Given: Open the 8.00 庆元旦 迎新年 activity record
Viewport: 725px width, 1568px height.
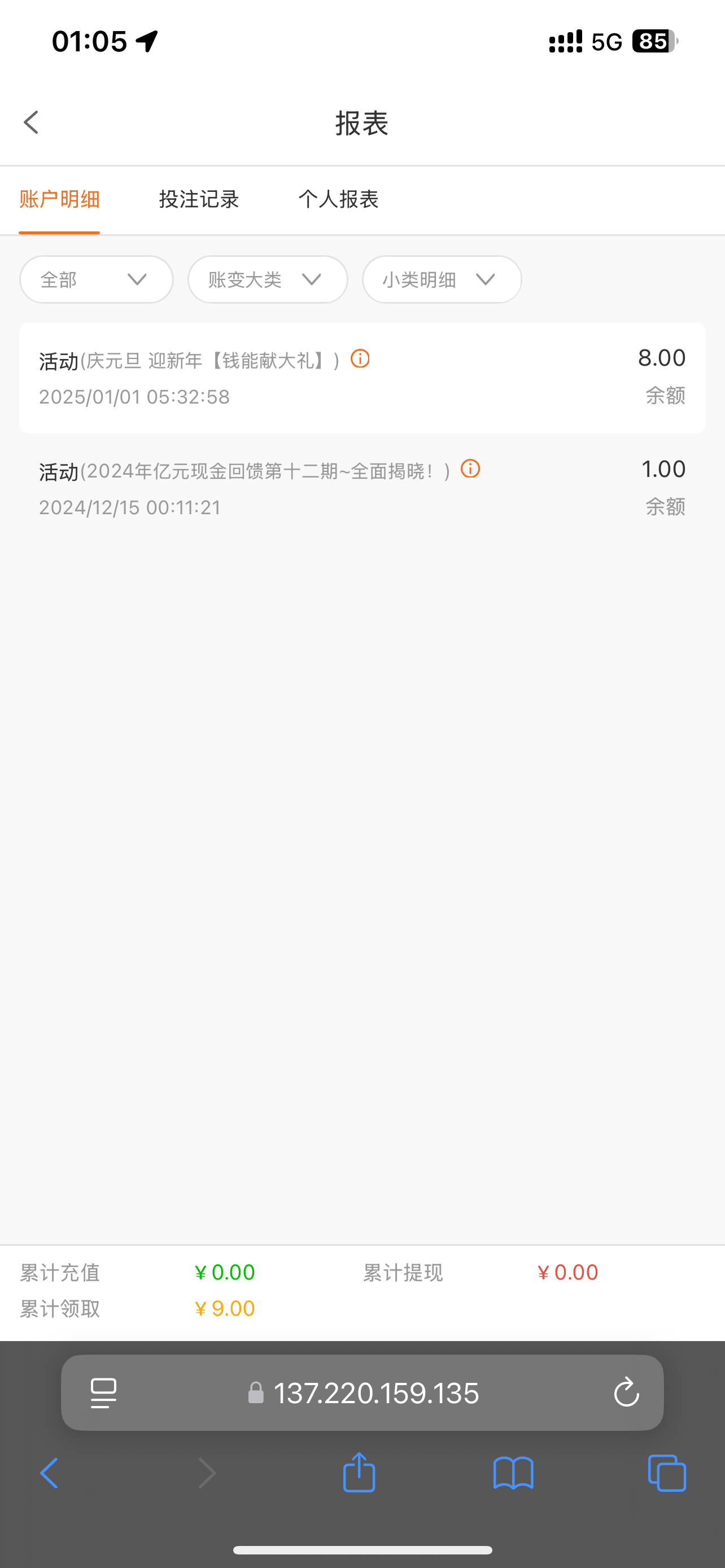Looking at the screenshot, I should (x=362, y=378).
